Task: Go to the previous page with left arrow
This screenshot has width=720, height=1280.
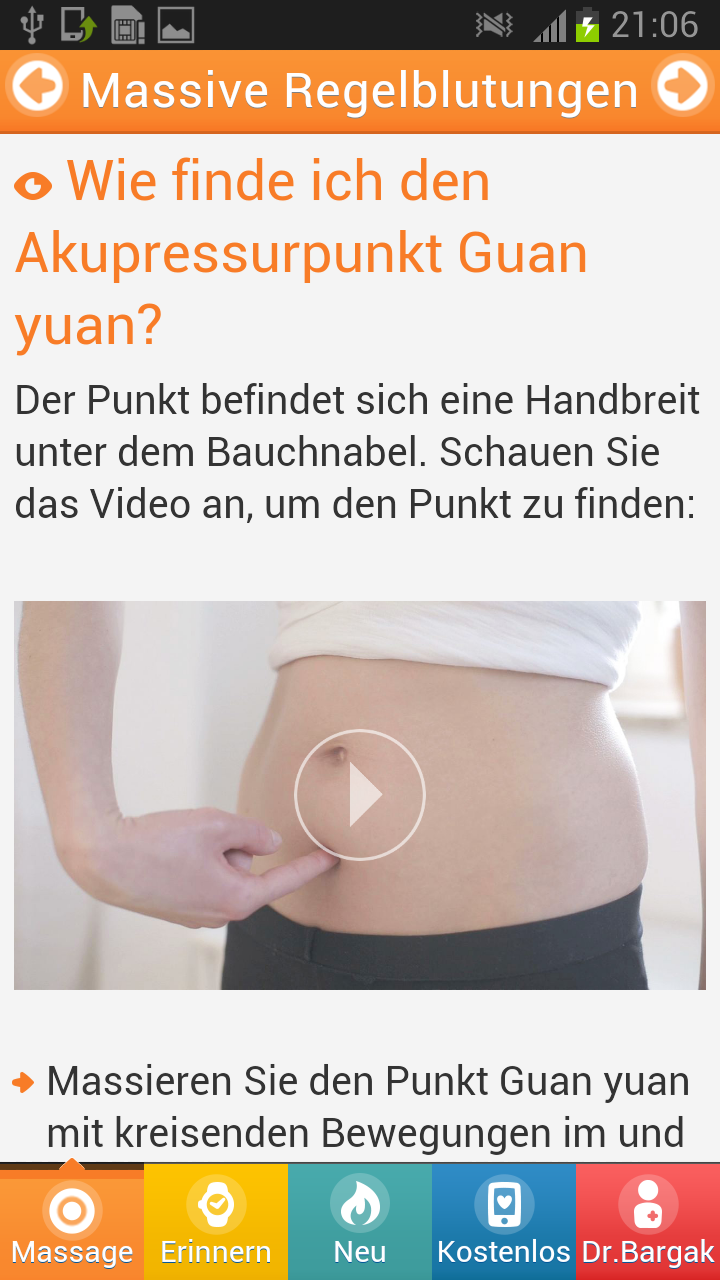Action: coord(37,88)
